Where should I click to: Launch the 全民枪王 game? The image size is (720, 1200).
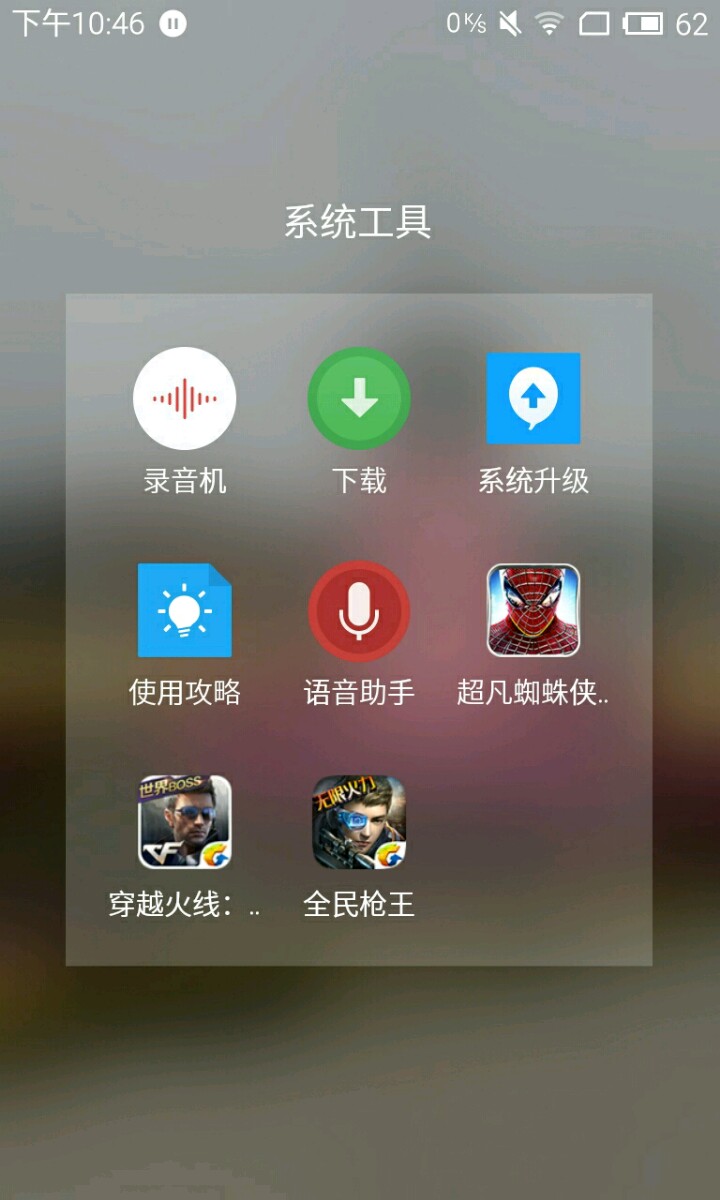click(359, 822)
